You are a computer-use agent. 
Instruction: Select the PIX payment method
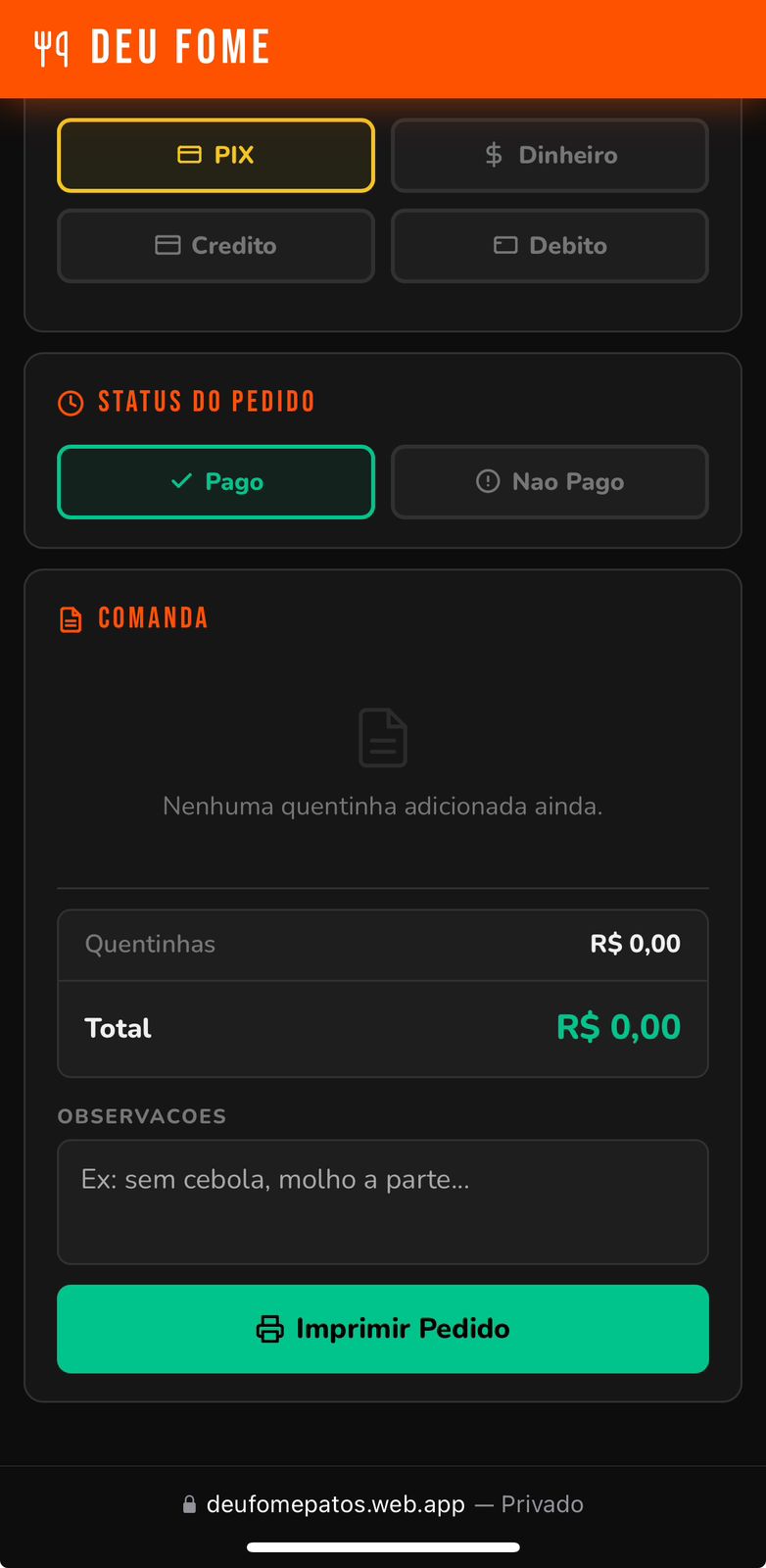click(x=215, y=154)
